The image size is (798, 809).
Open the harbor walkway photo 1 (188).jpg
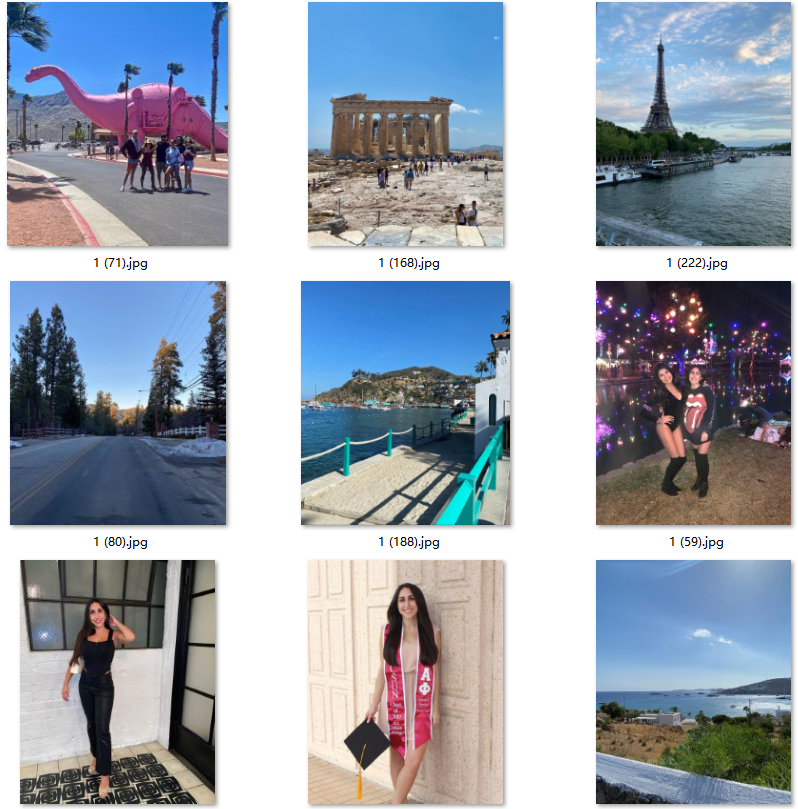pyautogui.click(x=405, y=403)
